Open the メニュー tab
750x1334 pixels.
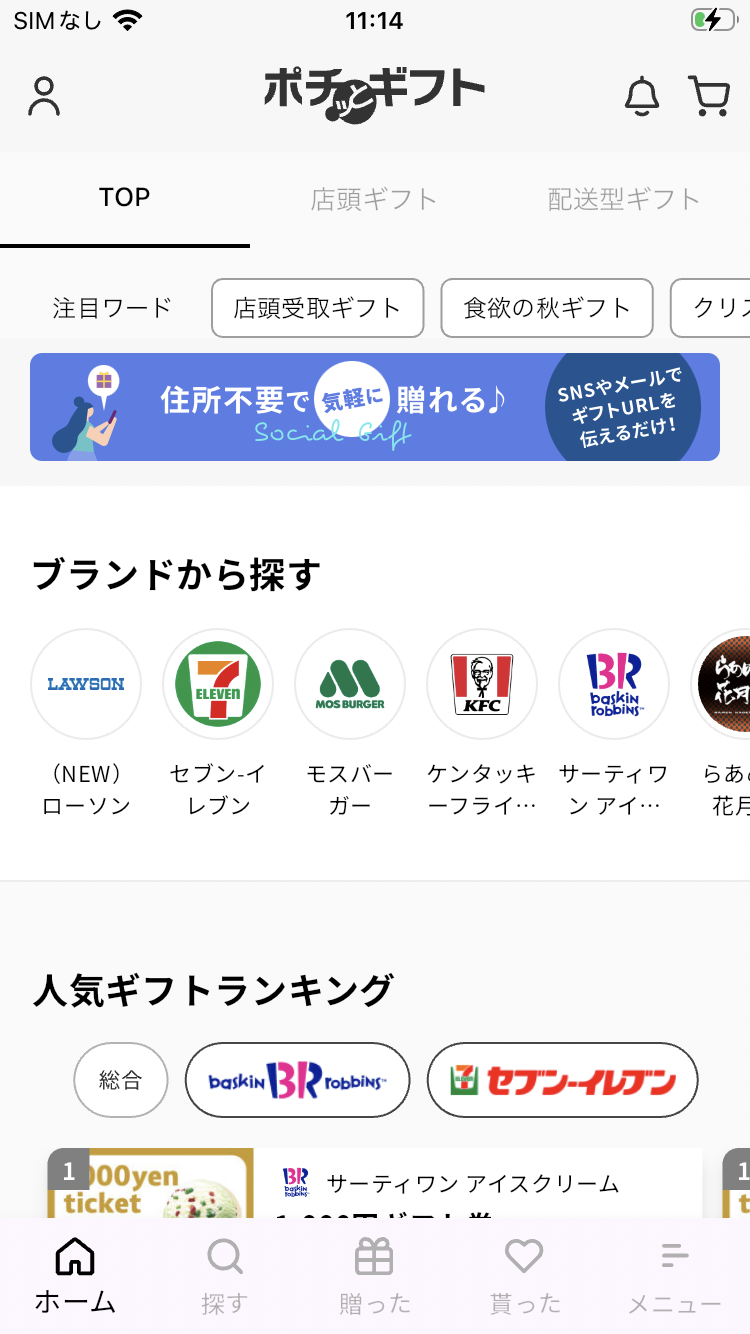(x=674, y=1276)
